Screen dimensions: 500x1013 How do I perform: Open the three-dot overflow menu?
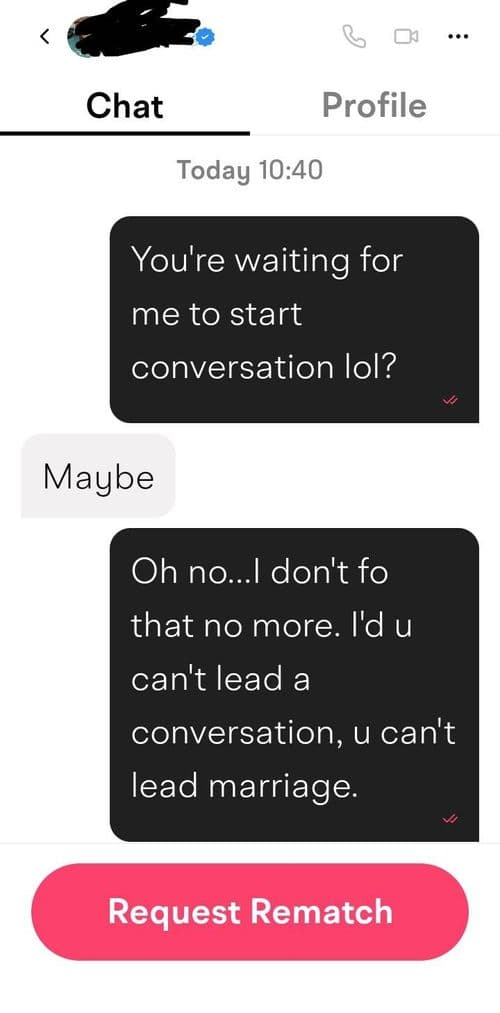458,37
